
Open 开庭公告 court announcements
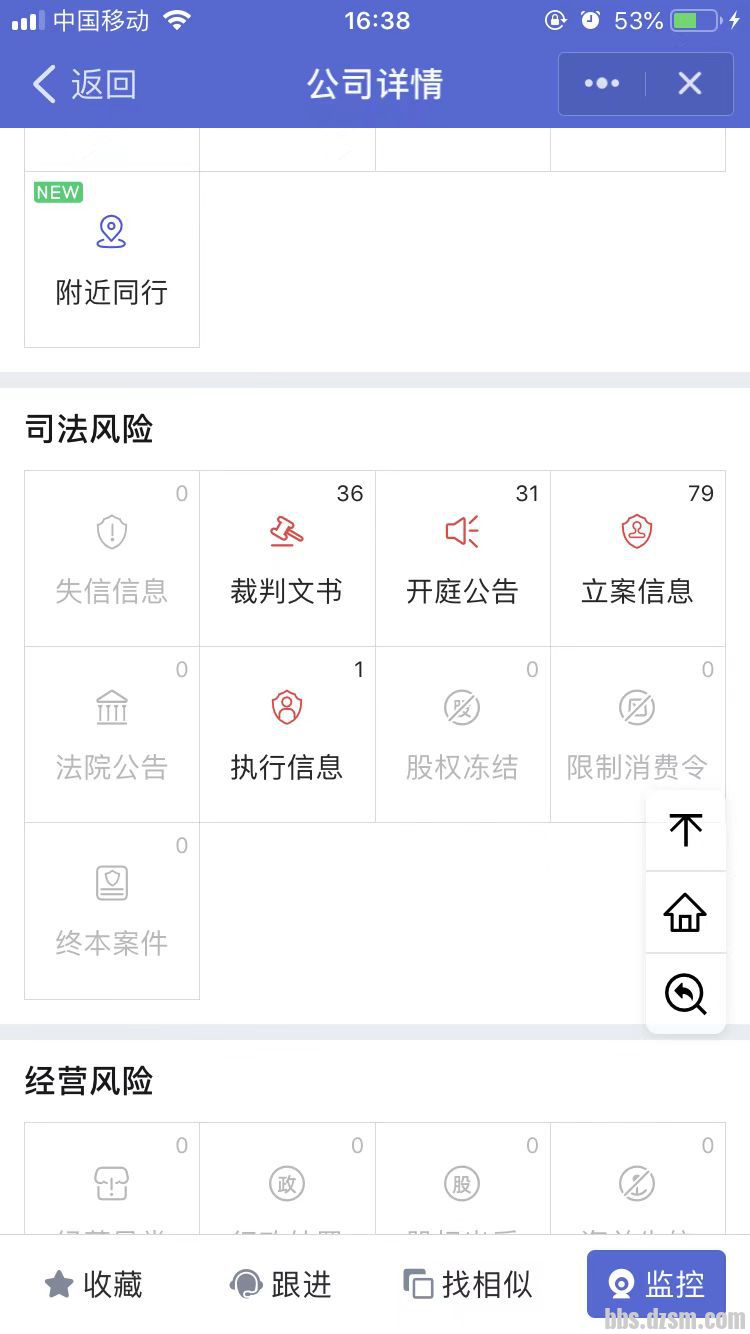tap(462, 558)
